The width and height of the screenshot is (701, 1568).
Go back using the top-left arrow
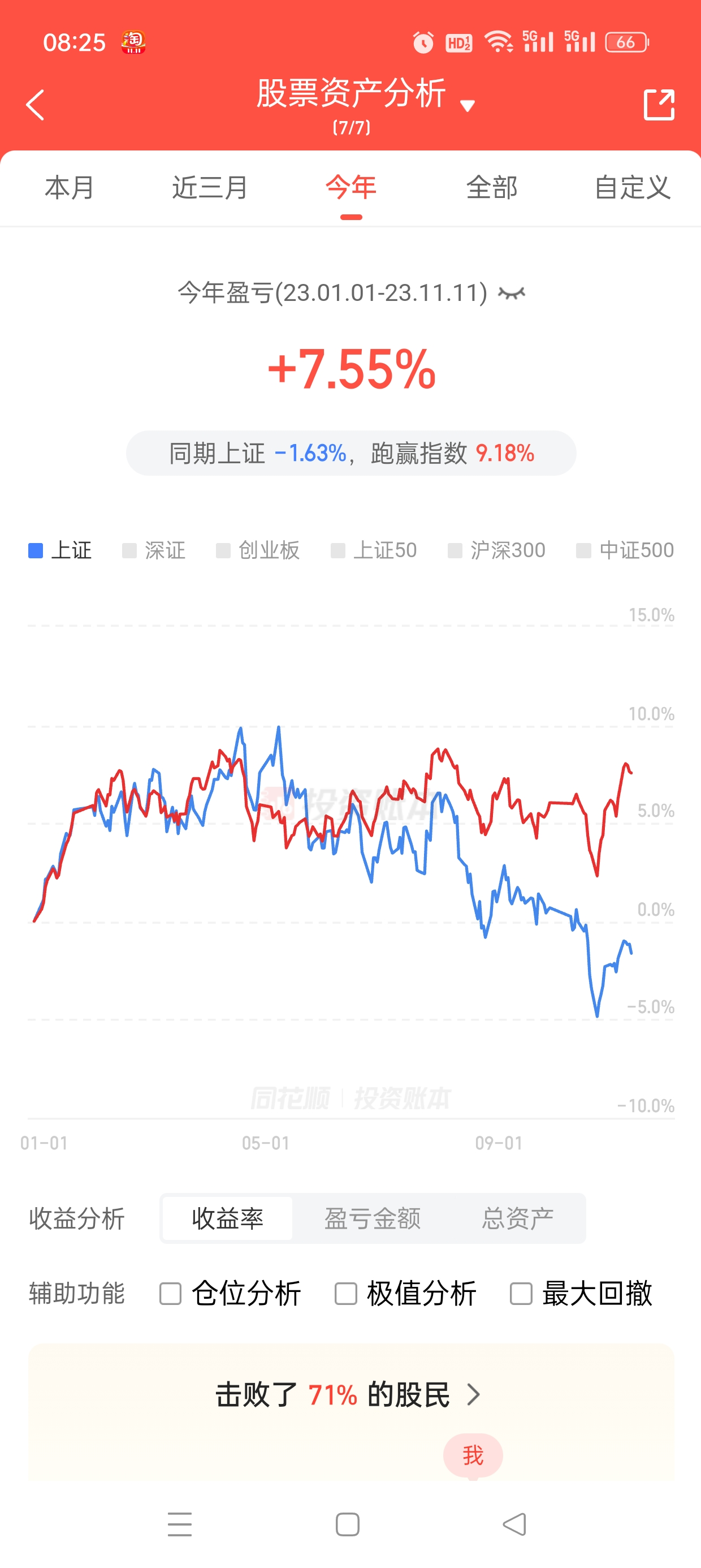[35, 105]
